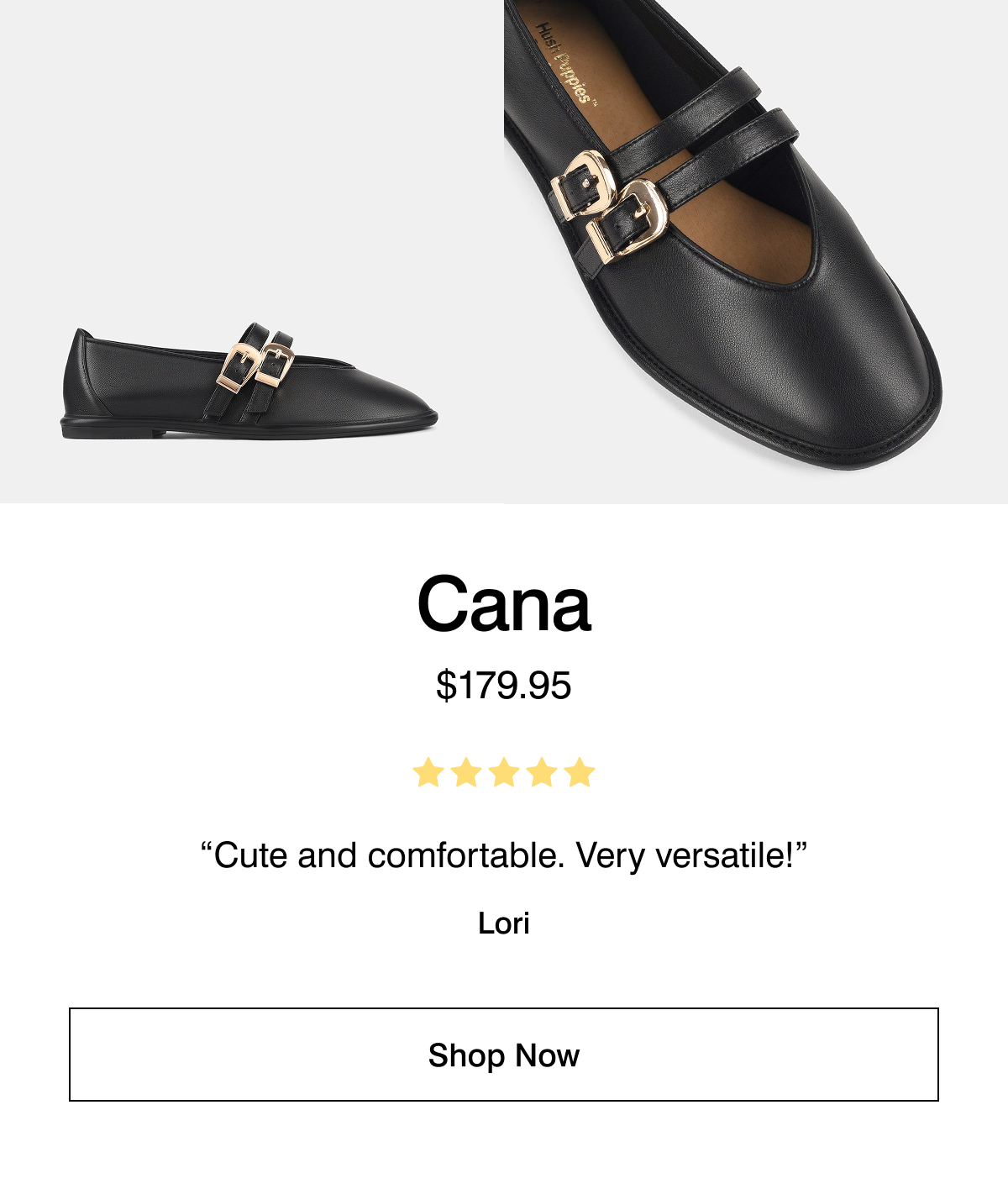Click the customer quote about comfort
This screenshot has width=1008, height=1189.
pyautogui.click(x=504, y=855)
